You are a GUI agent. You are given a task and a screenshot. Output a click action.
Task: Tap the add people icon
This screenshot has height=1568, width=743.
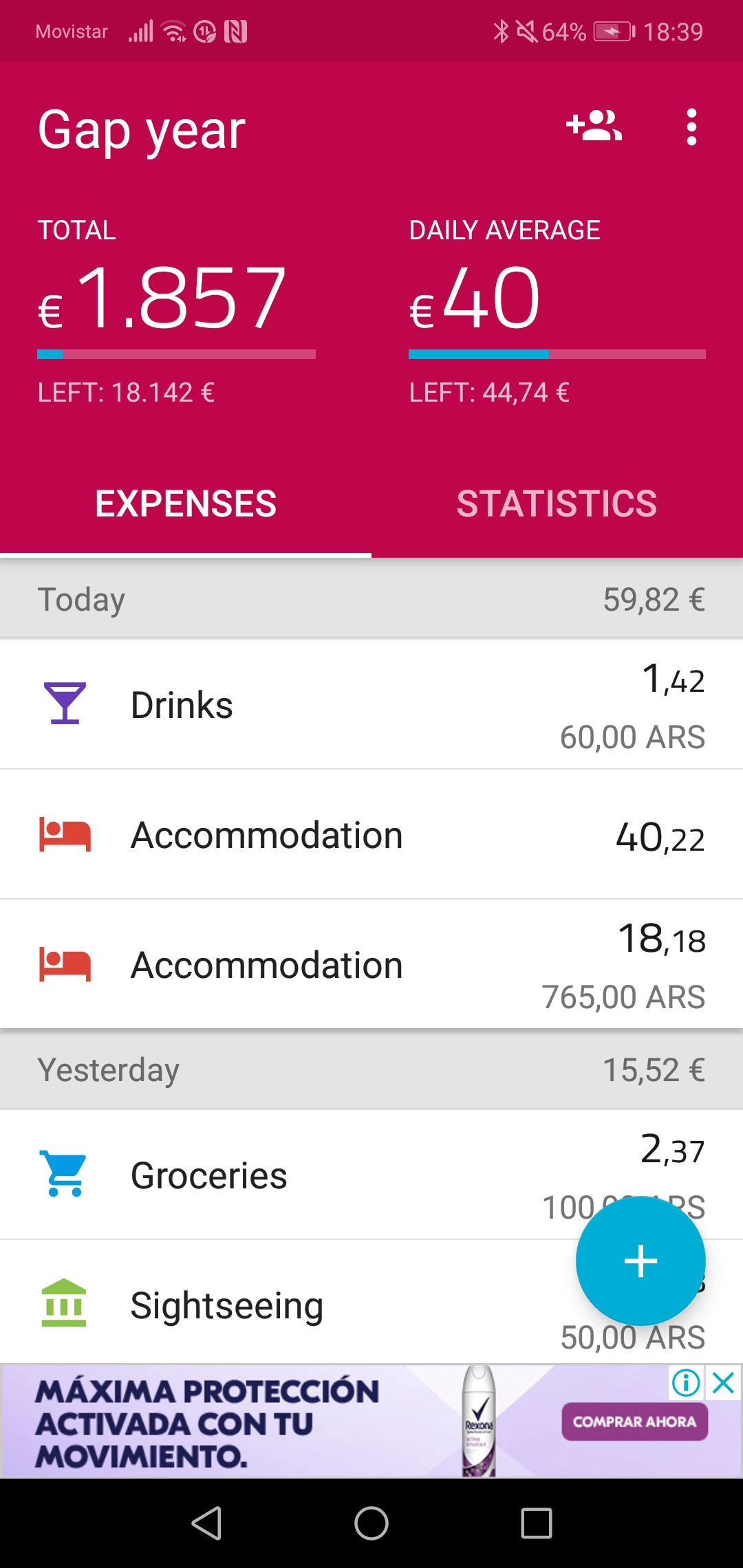click(x=594, y=127)
